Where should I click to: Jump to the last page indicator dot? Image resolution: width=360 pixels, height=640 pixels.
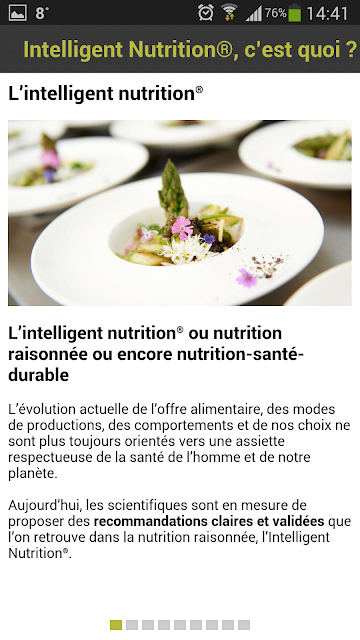click(x=244, y=625)
